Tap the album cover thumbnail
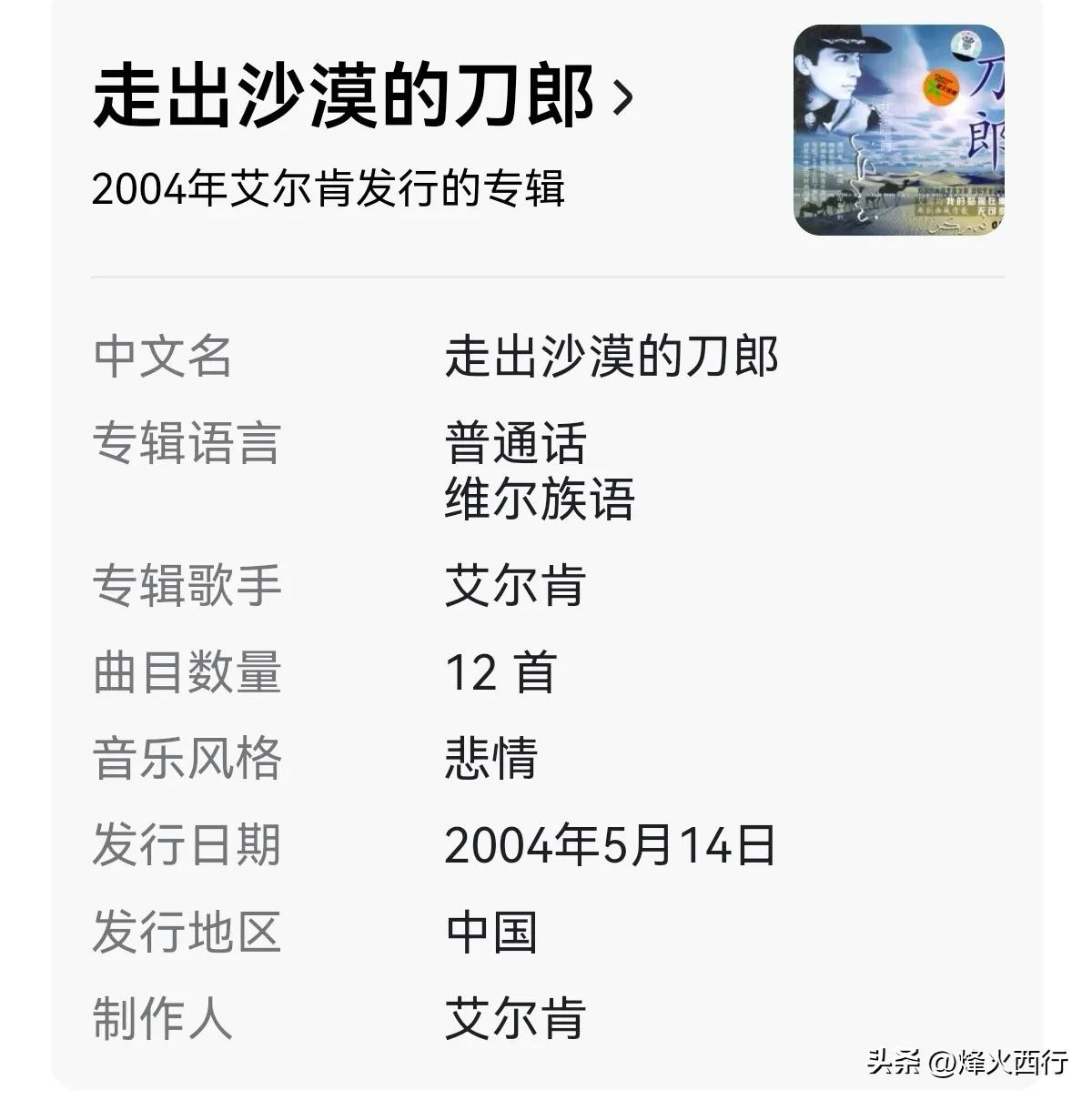 (x=898, y=130)
